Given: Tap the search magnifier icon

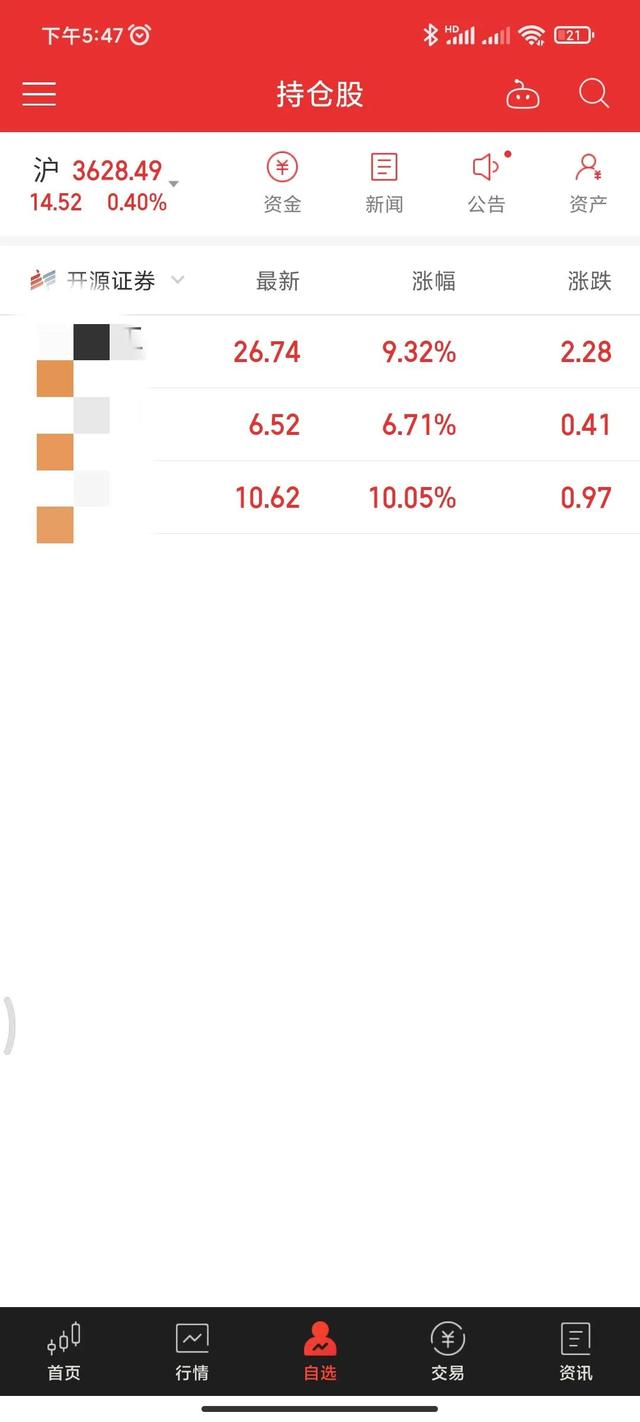Looking at the screenshot, I should pos(594,94).
